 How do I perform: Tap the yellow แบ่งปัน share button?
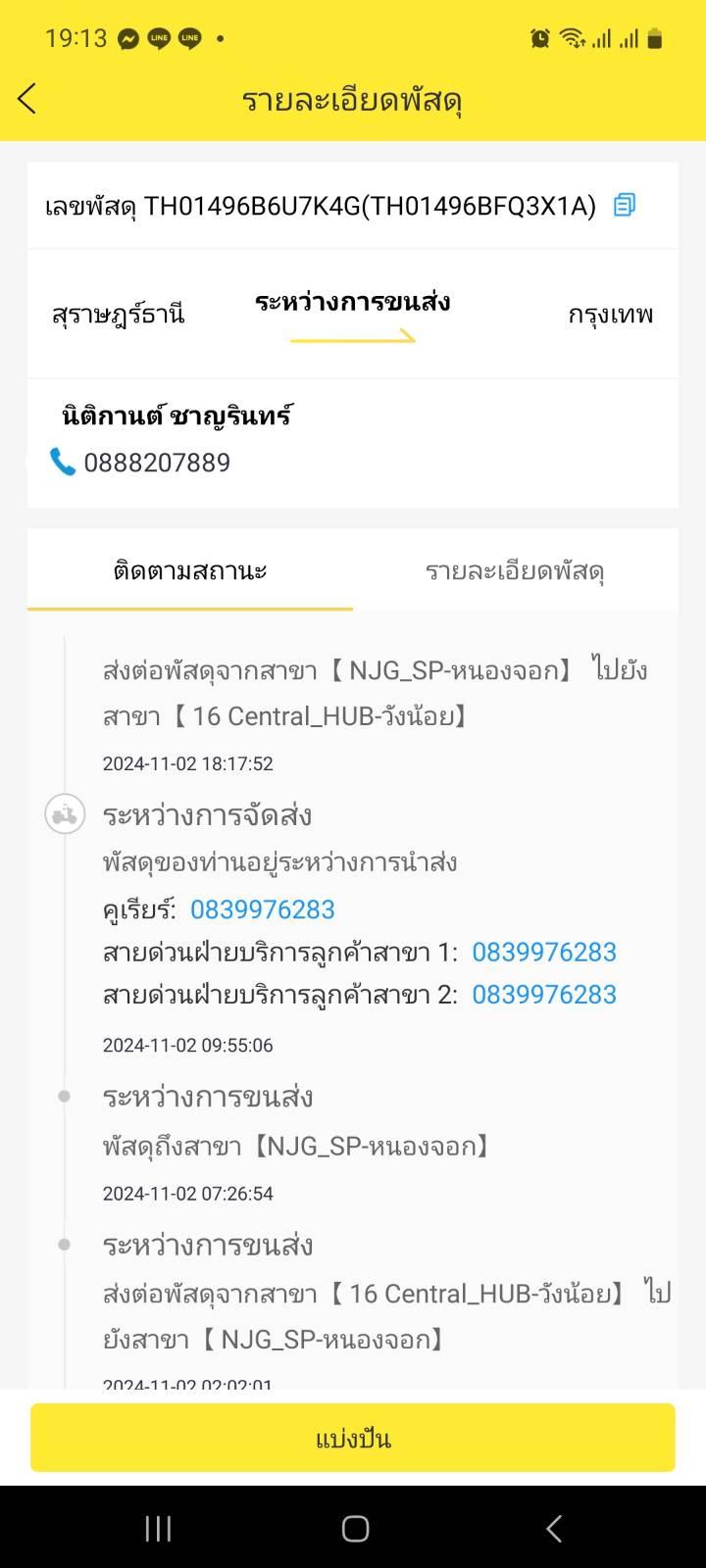pyautogui.click(x=353, y=1438)
